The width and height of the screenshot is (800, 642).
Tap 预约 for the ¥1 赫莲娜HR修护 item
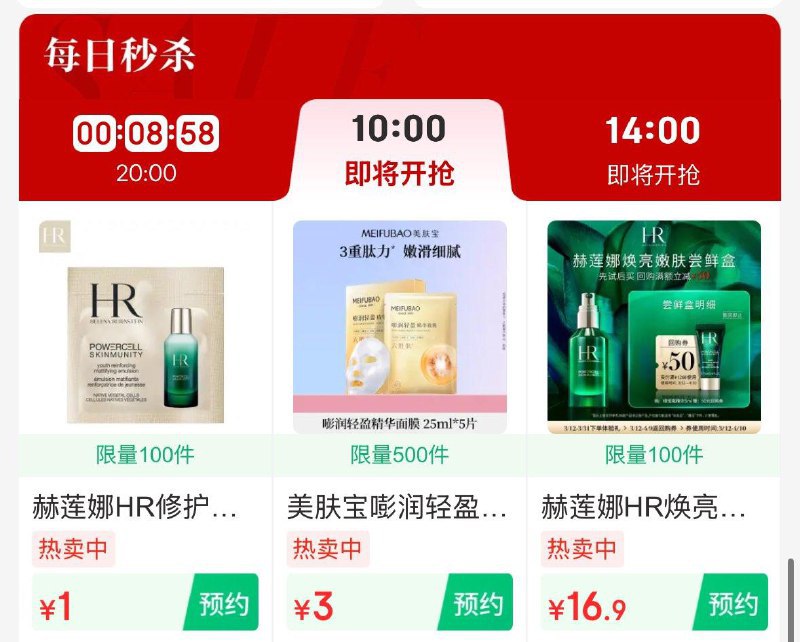(223, 603)
